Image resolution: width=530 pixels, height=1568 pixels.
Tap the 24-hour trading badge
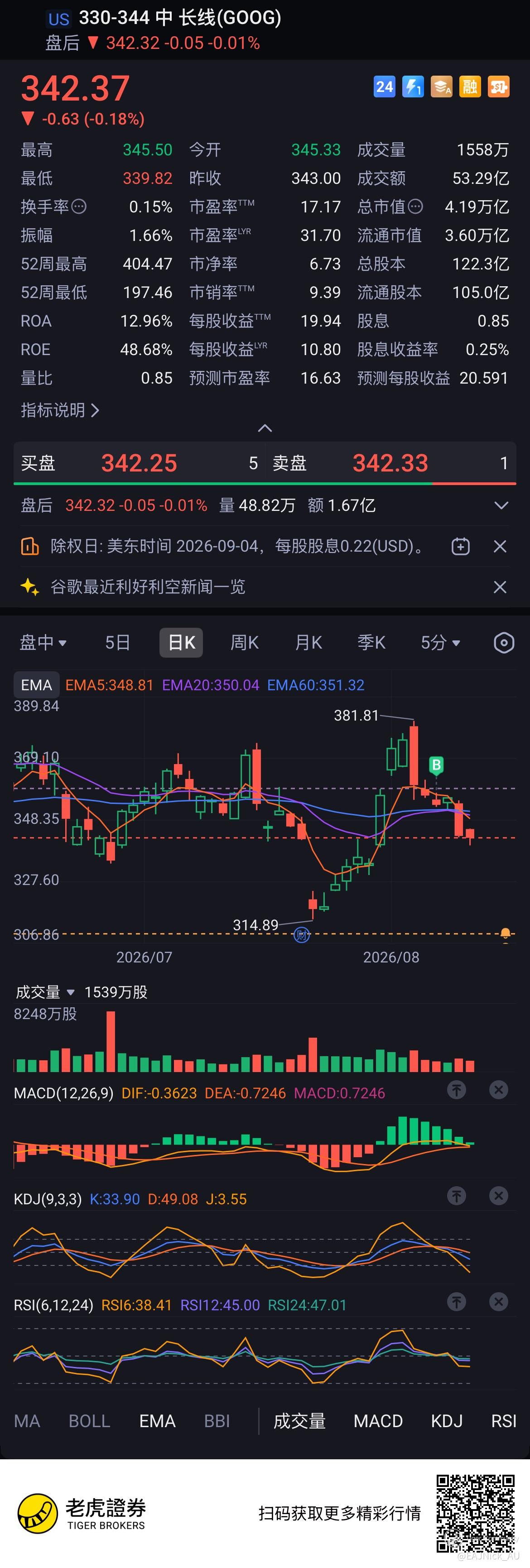tap(385, 87)
